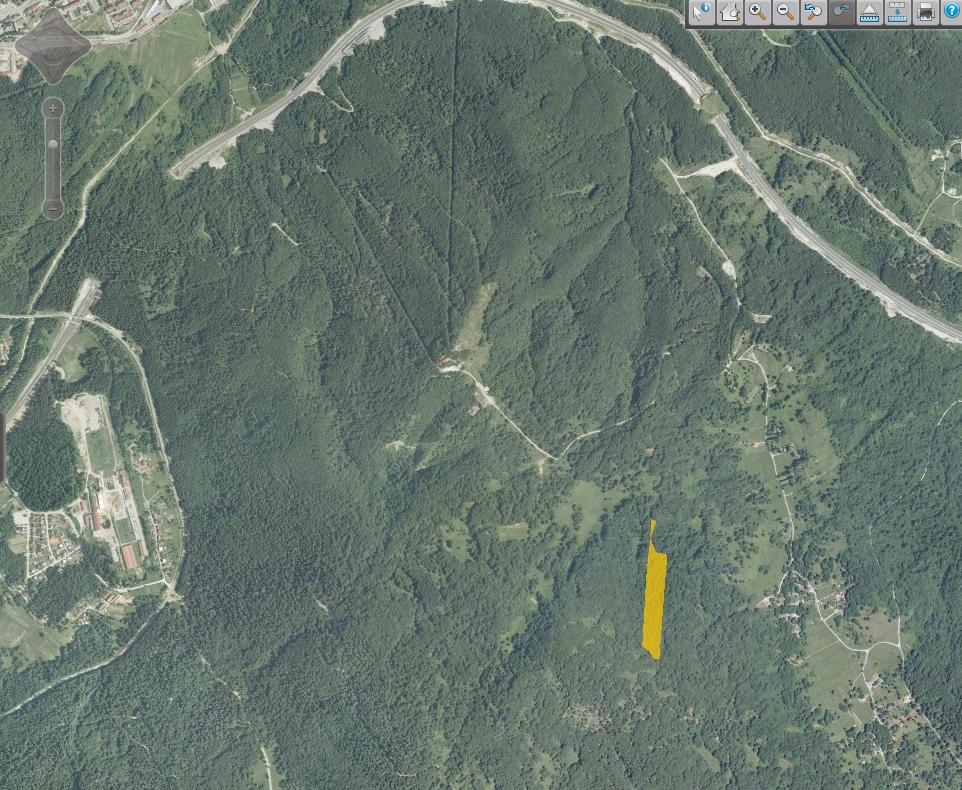Print the current map
The width and height of the screenshot is (962, 790).
[925, 12]
